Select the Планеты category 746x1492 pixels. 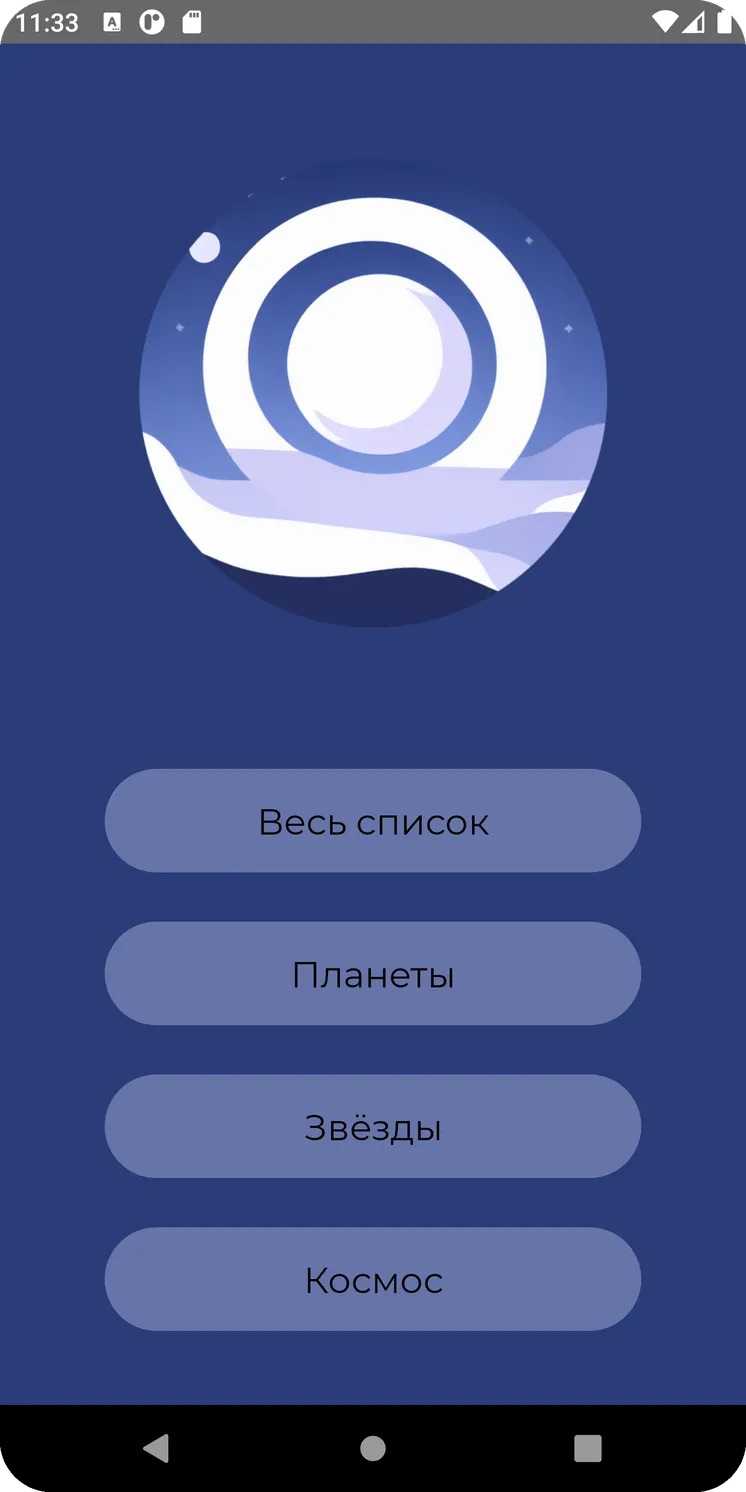click(x=373, y=974)
